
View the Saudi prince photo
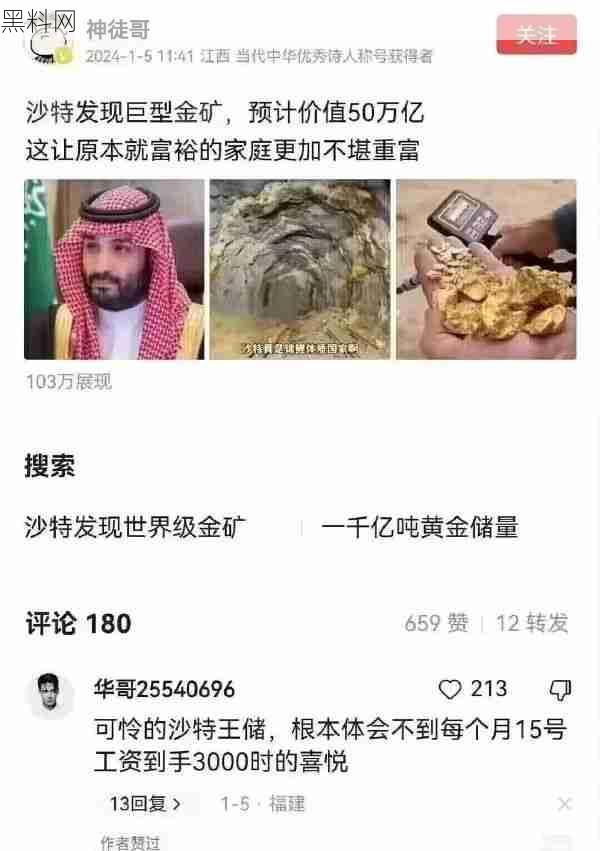coord(114,269)
